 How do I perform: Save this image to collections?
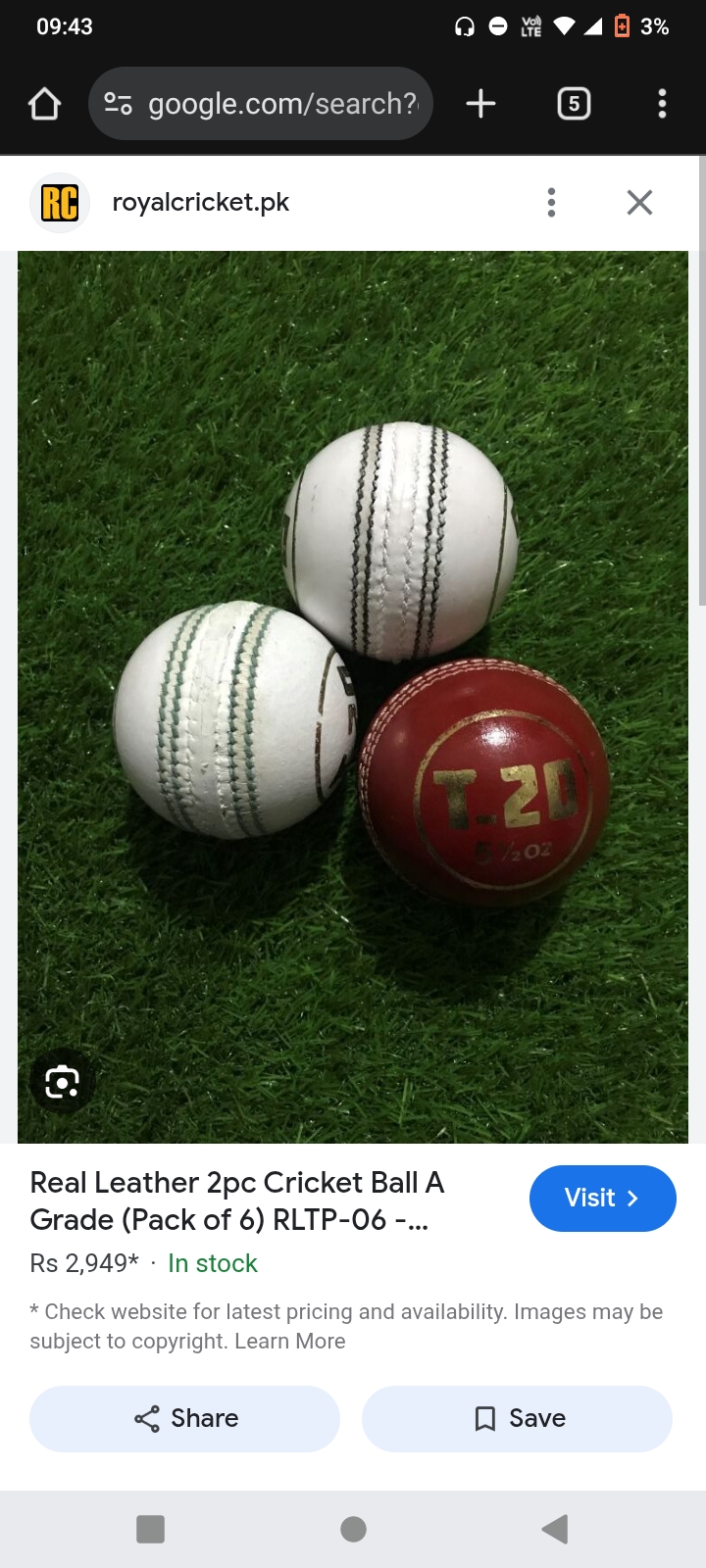pyautogui.click(x=517, y=1419)
